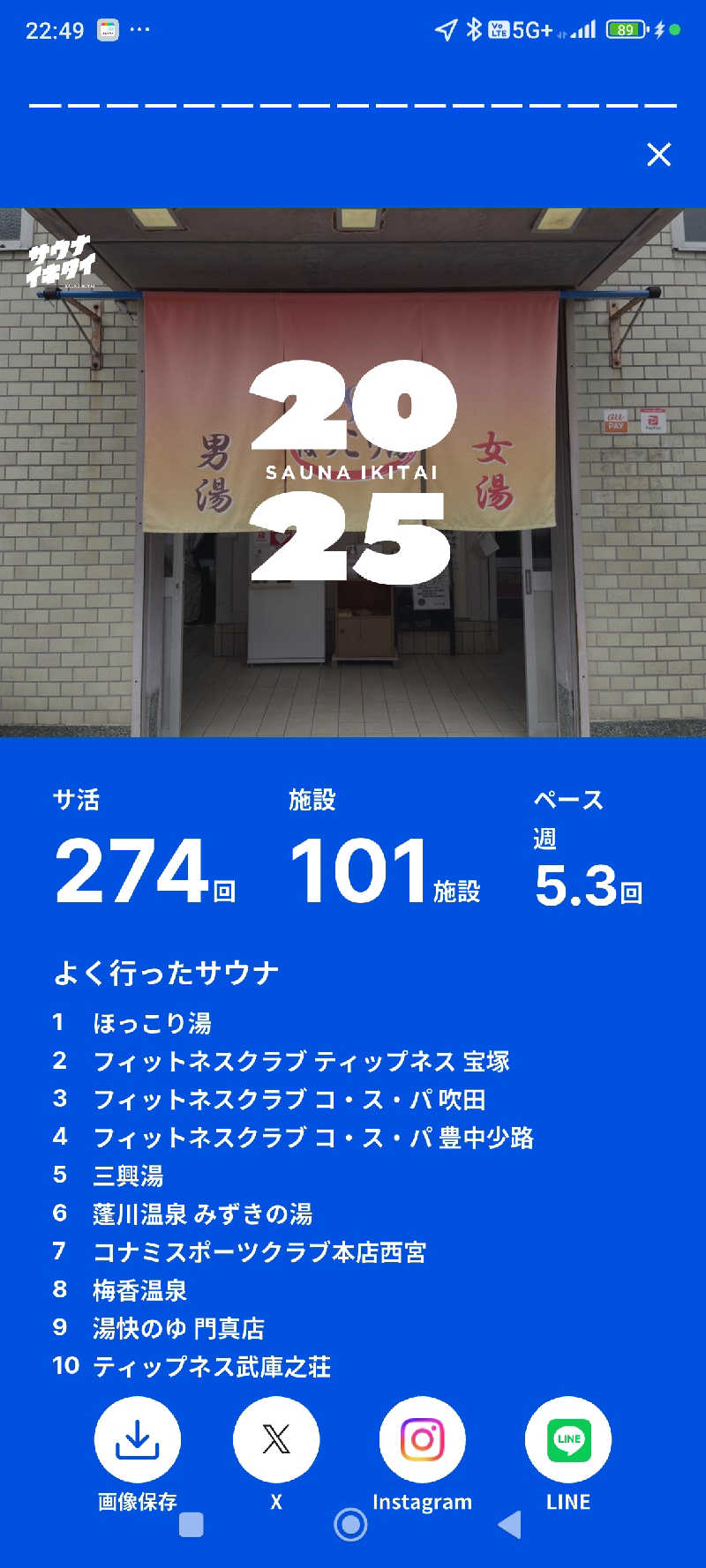Select 三興湯 in the sauna ranking
Screen dimensions: 706x1568
pos(132,1176)
